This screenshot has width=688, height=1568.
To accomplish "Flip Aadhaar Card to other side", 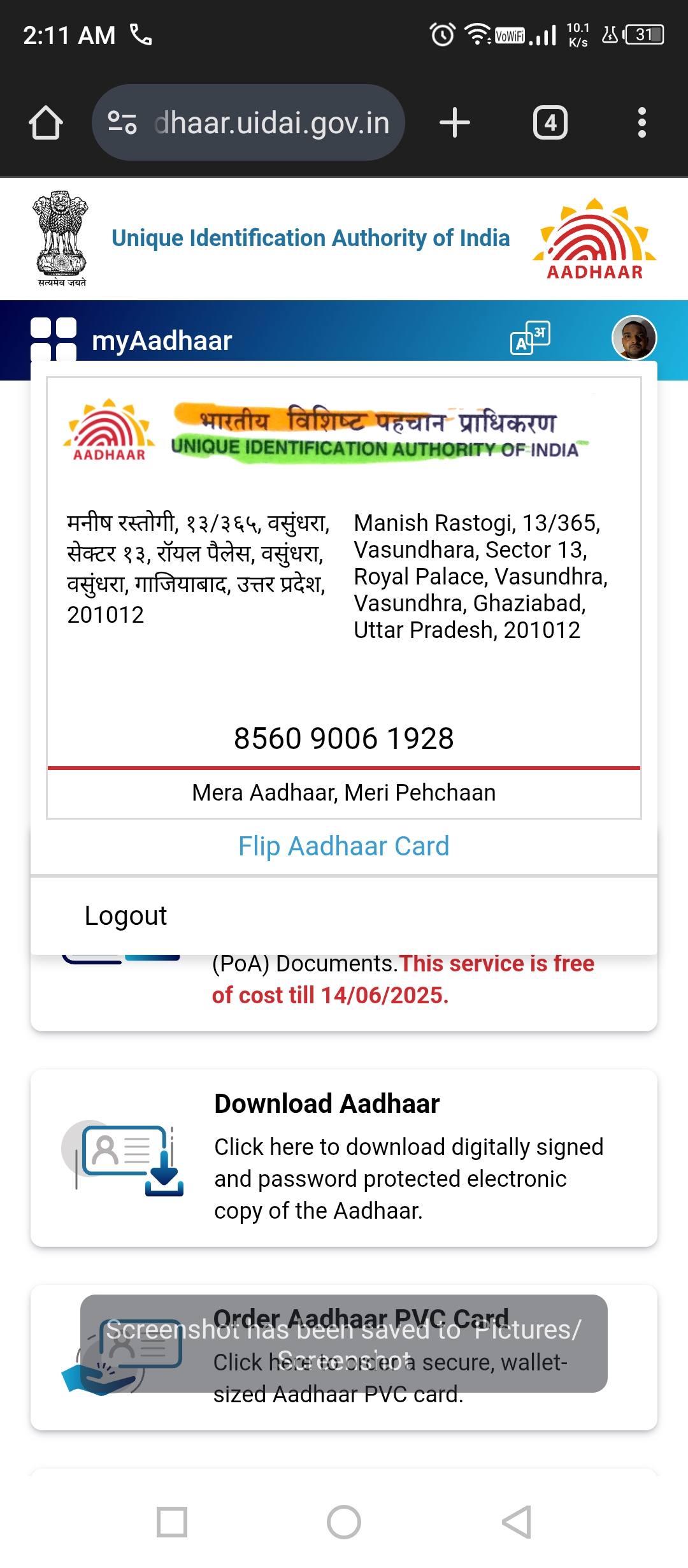I will pos(344,846).
